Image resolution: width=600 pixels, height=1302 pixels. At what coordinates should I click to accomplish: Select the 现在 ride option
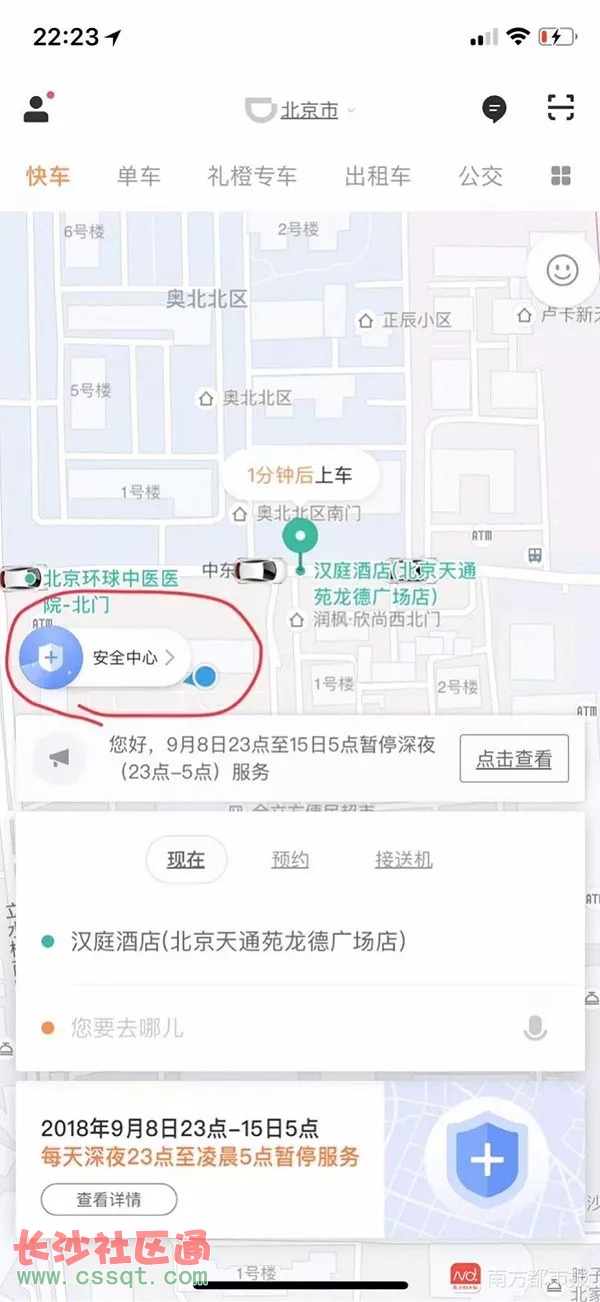click(186, 859)
